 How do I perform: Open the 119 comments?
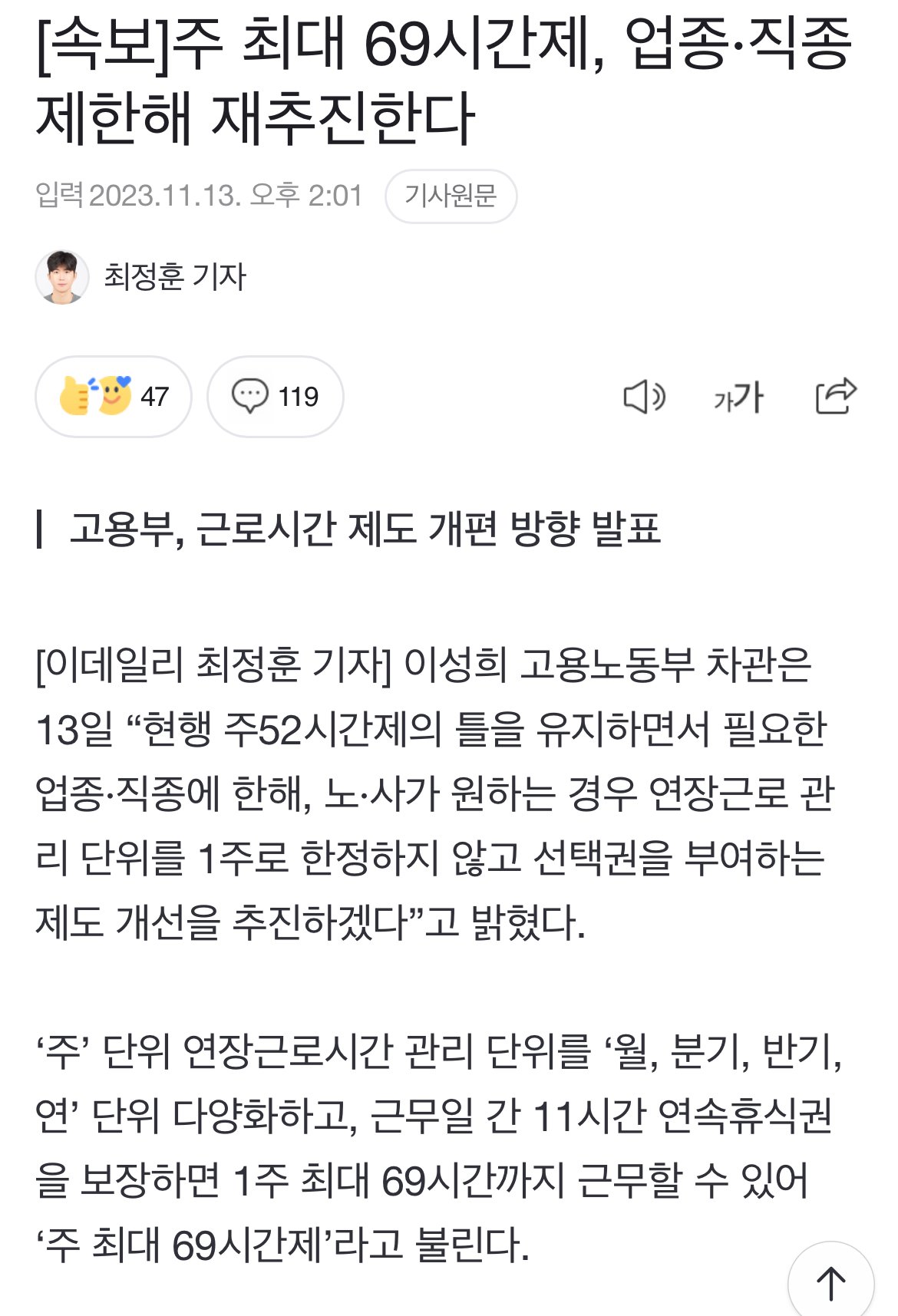tap(275, 396)
